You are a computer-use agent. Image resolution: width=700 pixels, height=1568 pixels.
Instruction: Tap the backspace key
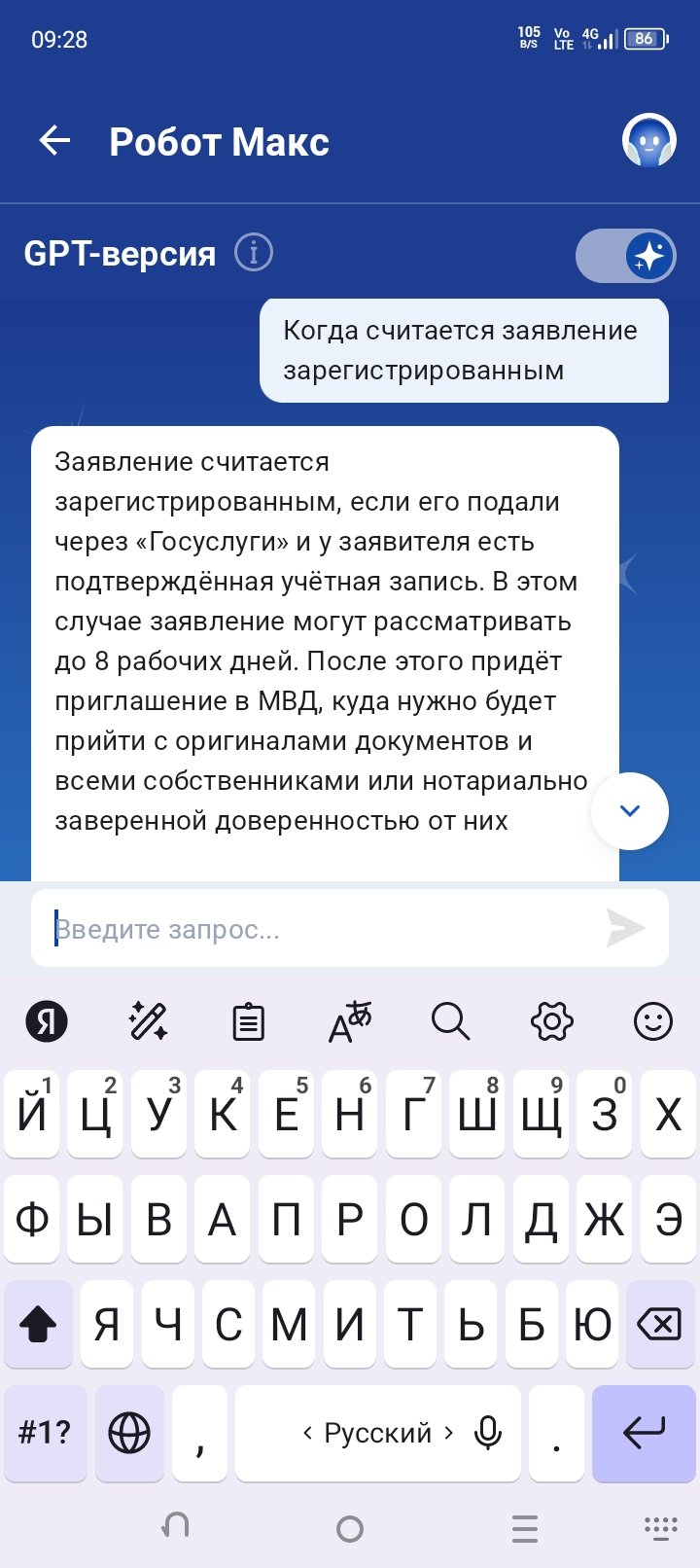pos(658,1324)
